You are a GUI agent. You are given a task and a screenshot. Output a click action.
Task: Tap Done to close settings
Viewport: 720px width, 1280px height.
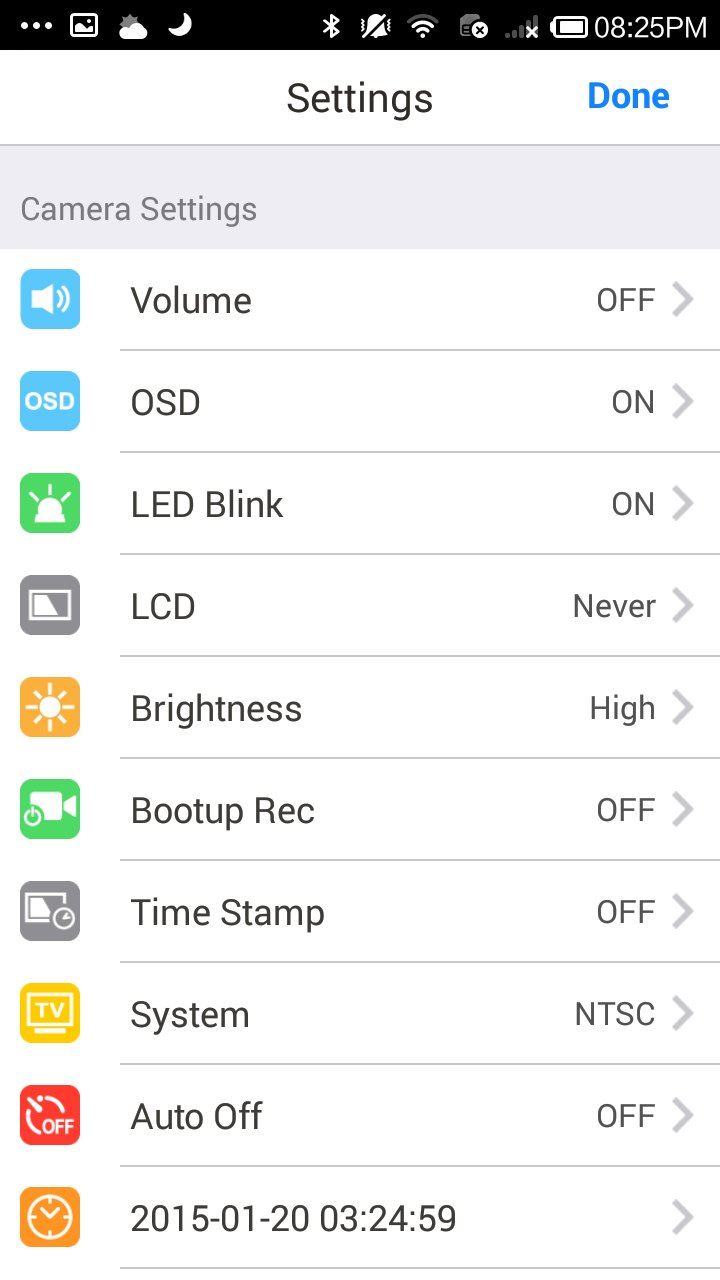coord(628,96)
